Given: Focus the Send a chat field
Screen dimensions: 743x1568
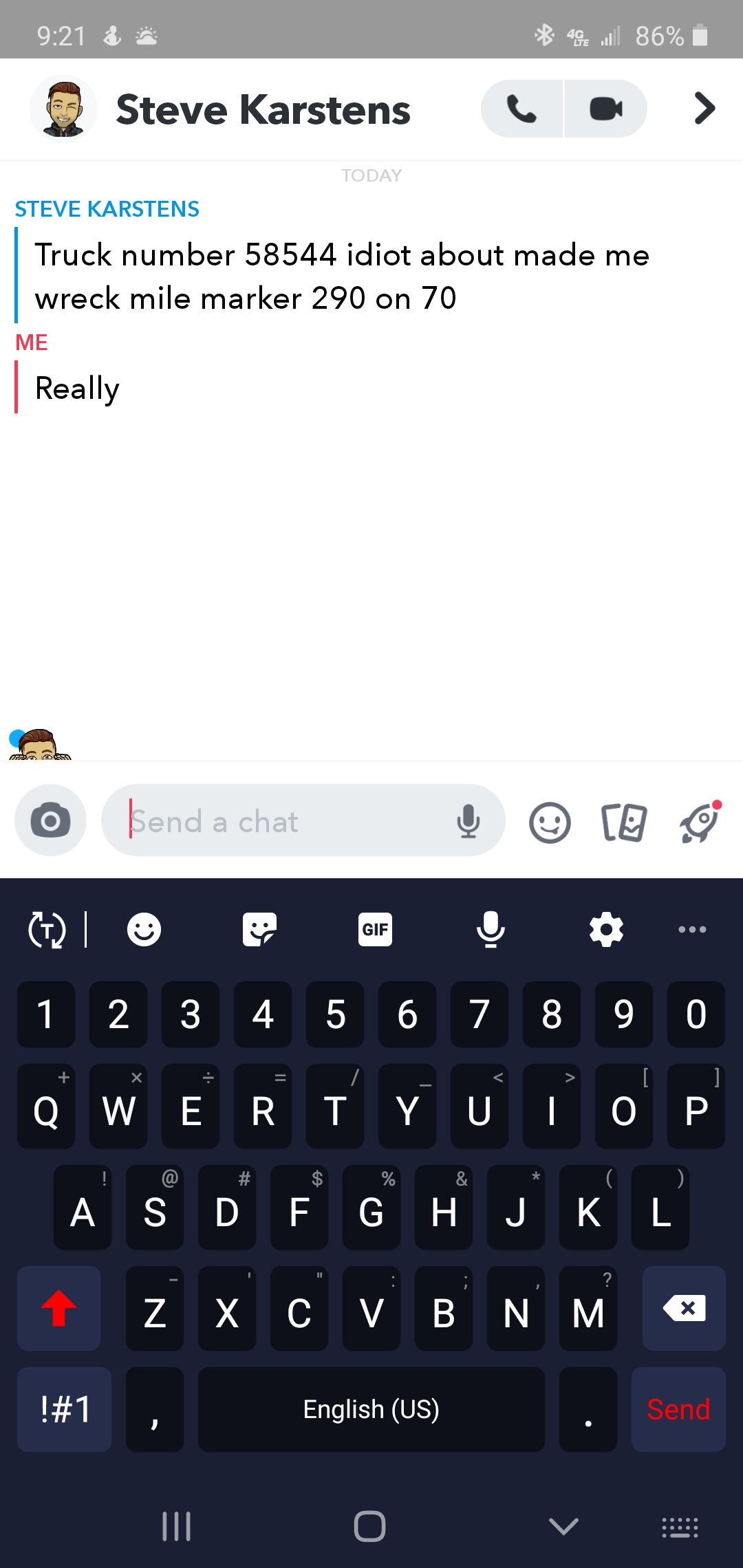Looking at the screenshot, I should (282, 821).
